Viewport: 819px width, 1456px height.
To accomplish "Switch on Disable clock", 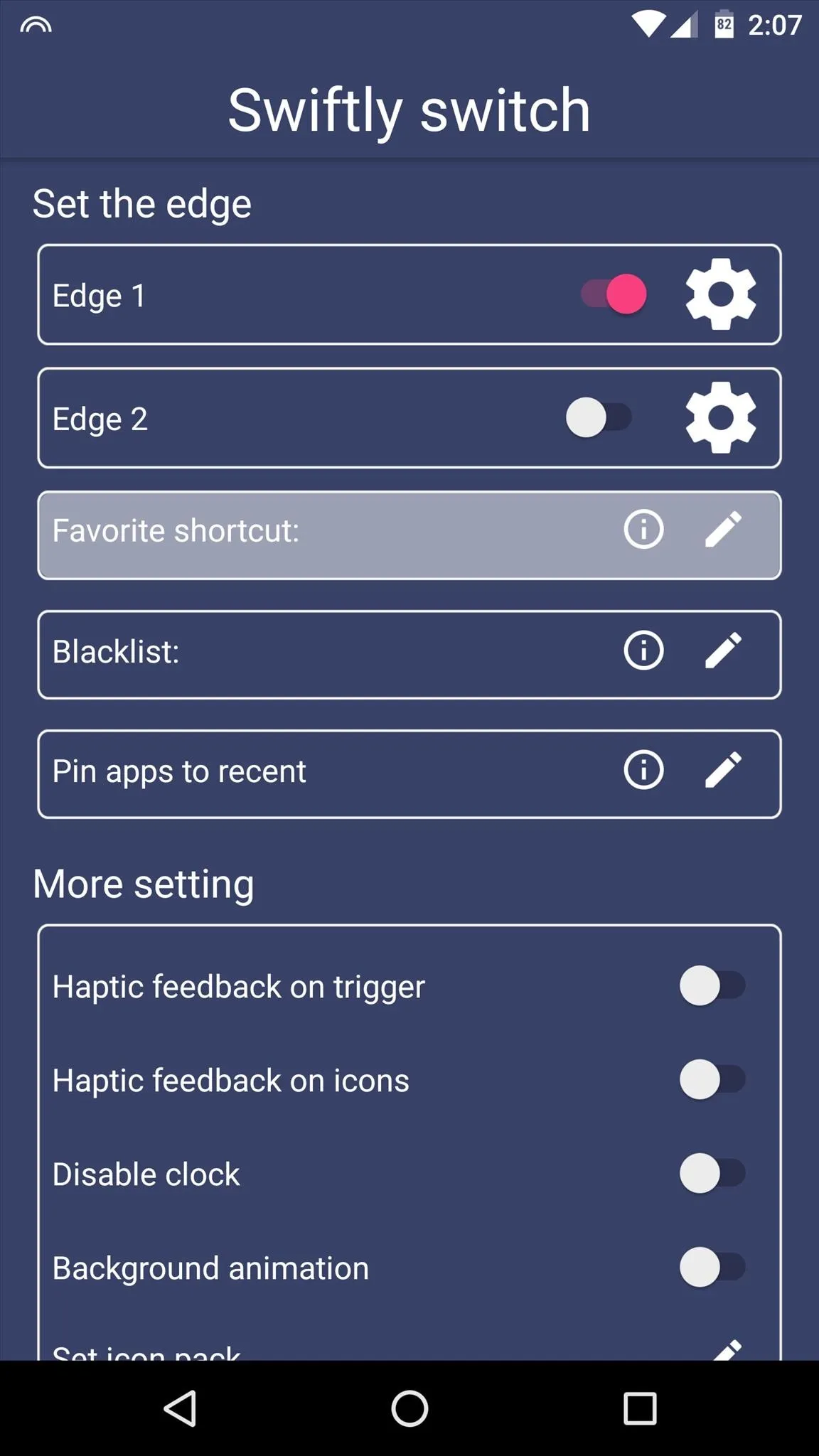I will point(712,1173).
